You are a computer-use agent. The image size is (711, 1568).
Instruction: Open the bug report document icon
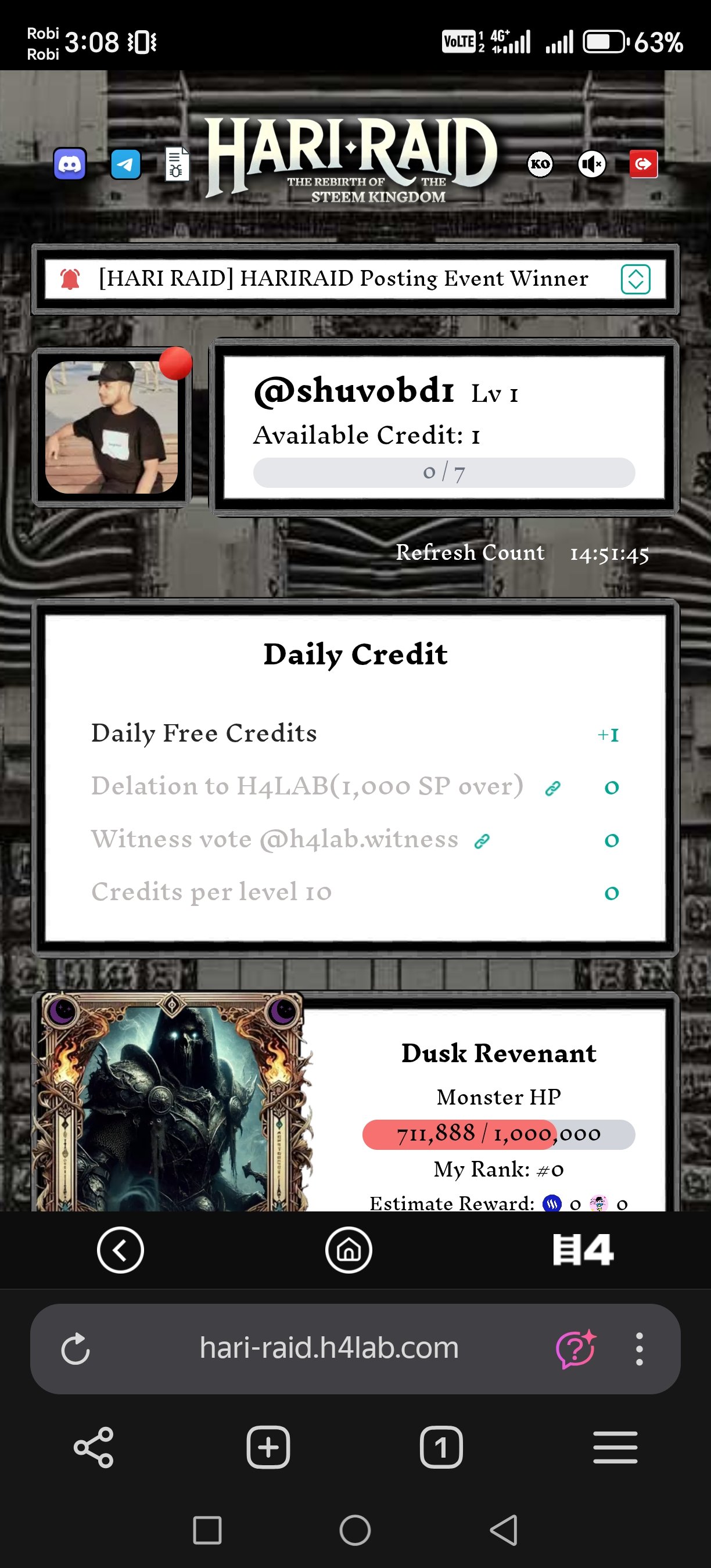(x=177, y=164)
